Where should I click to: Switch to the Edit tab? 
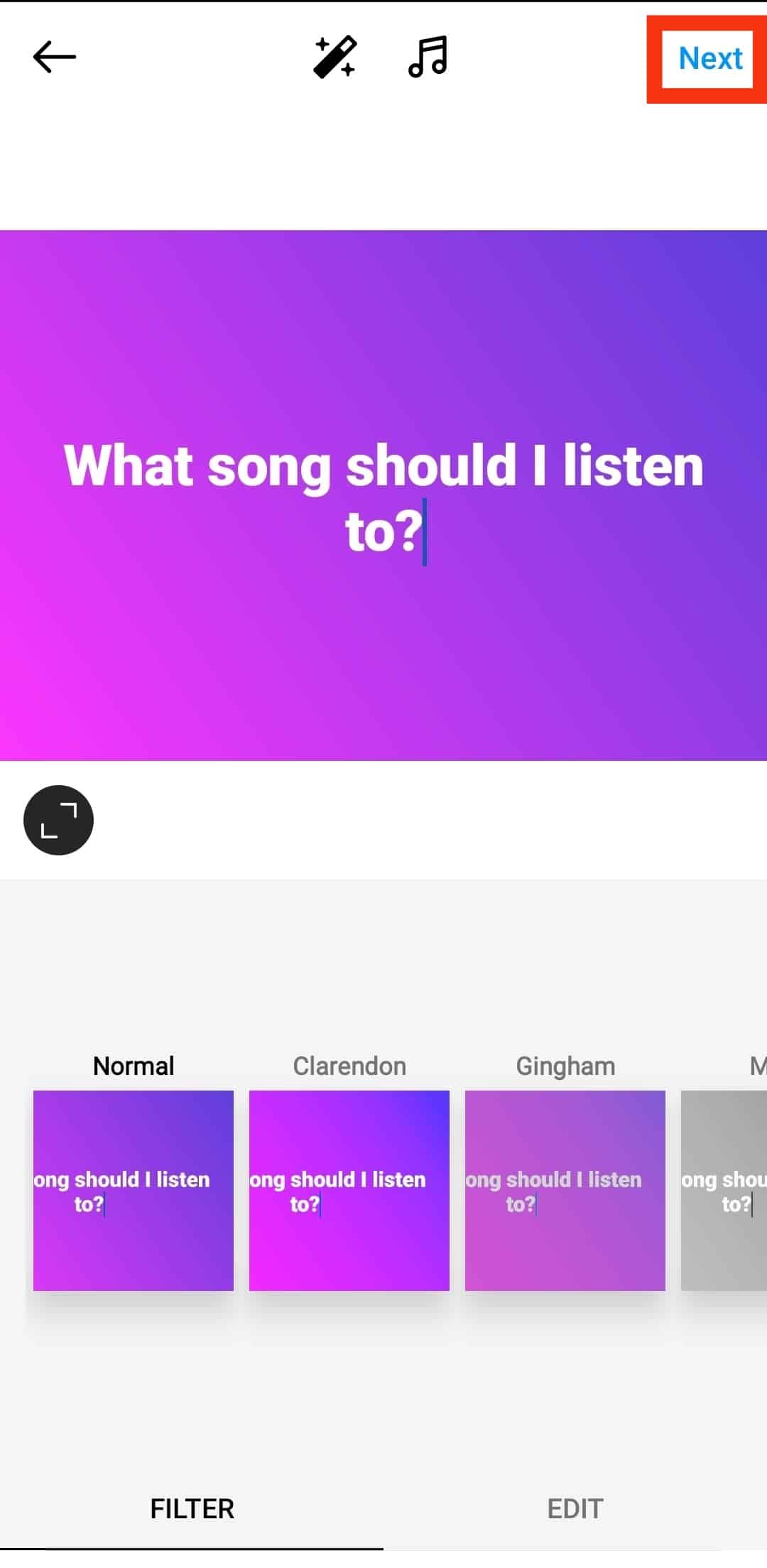(575, 1508)
